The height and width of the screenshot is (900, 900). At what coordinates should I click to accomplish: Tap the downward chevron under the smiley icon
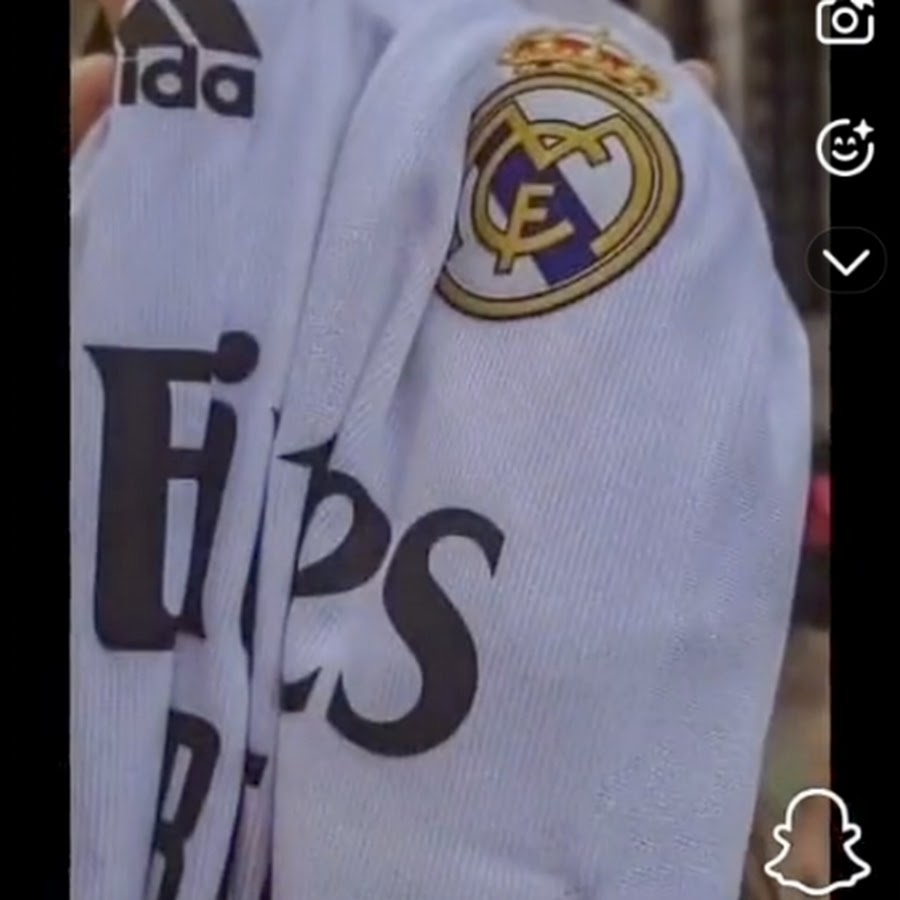846,261
